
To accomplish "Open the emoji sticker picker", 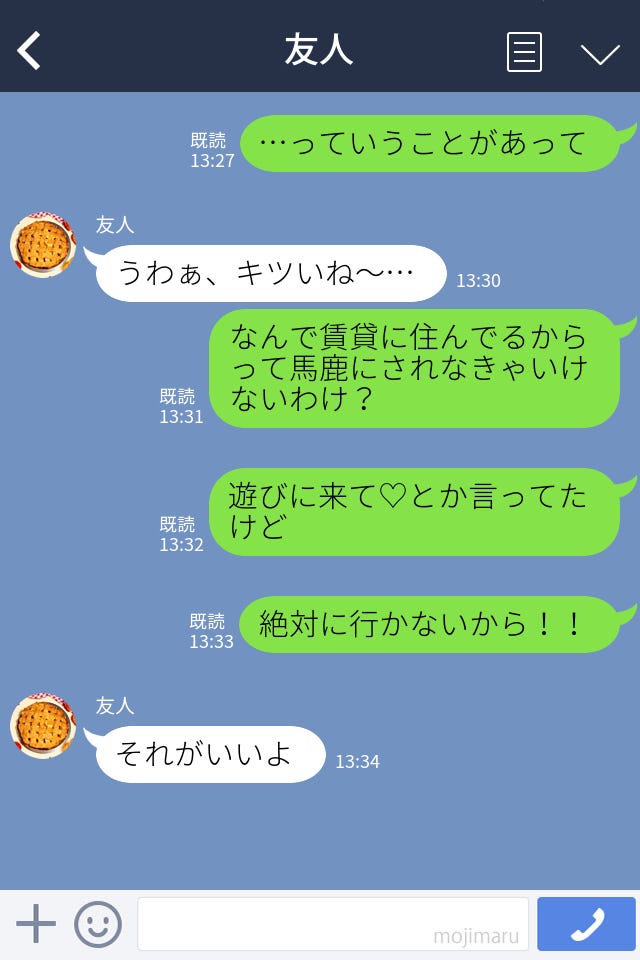I will [x=98, y=923].
